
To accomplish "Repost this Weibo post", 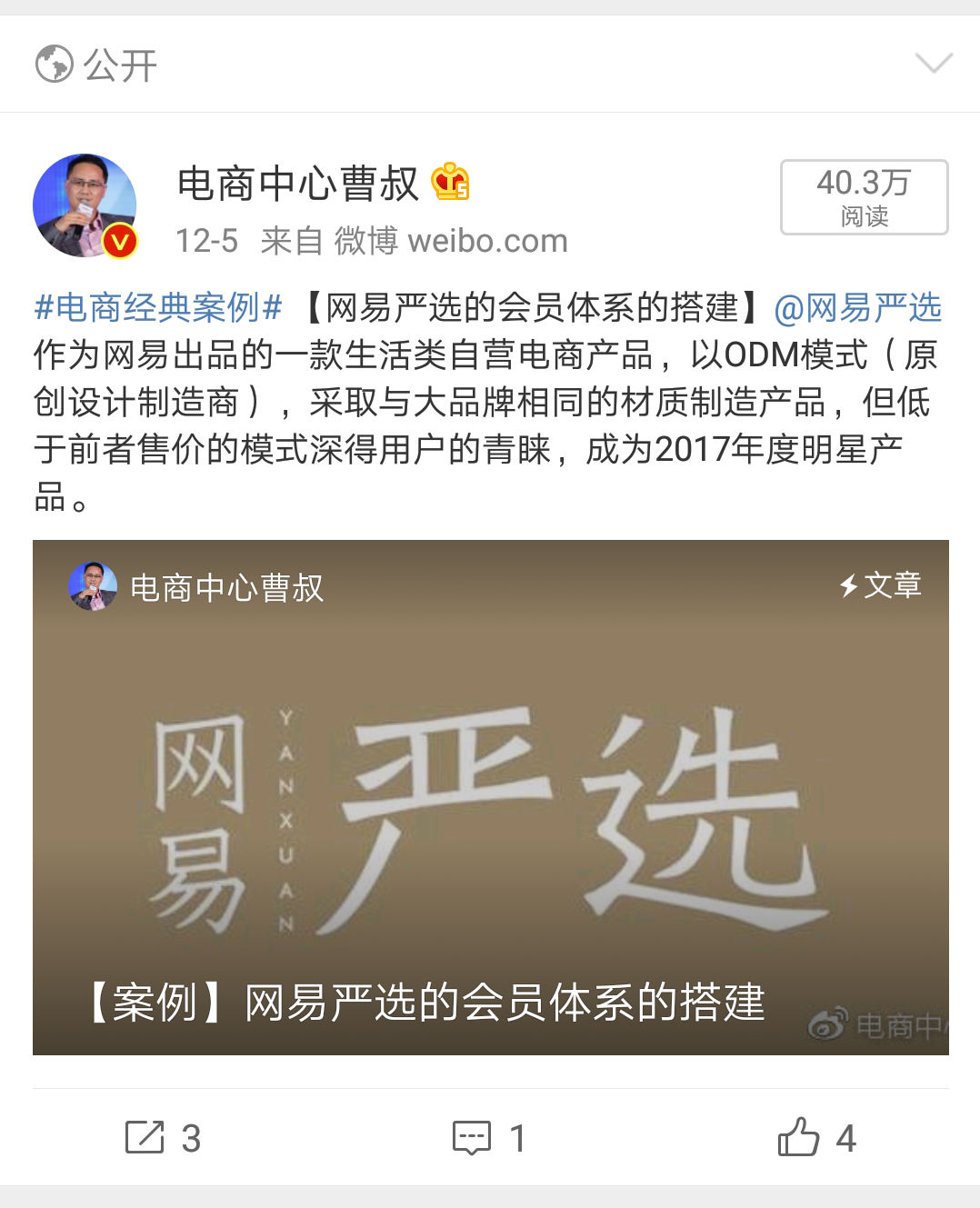I will pyautogui.click(x=163, y=1137).
